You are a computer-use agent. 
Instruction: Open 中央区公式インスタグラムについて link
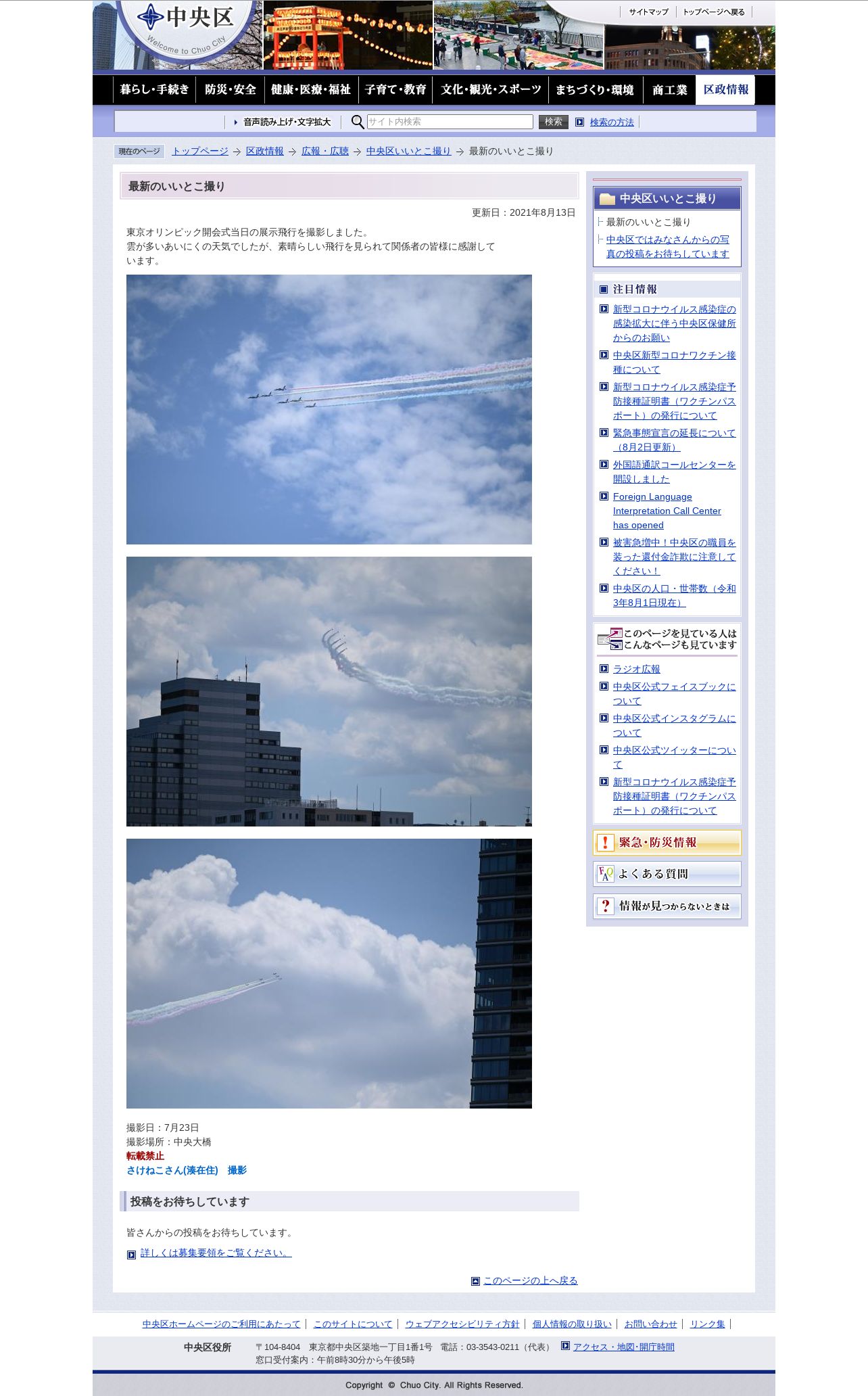[x=674, y=725]
